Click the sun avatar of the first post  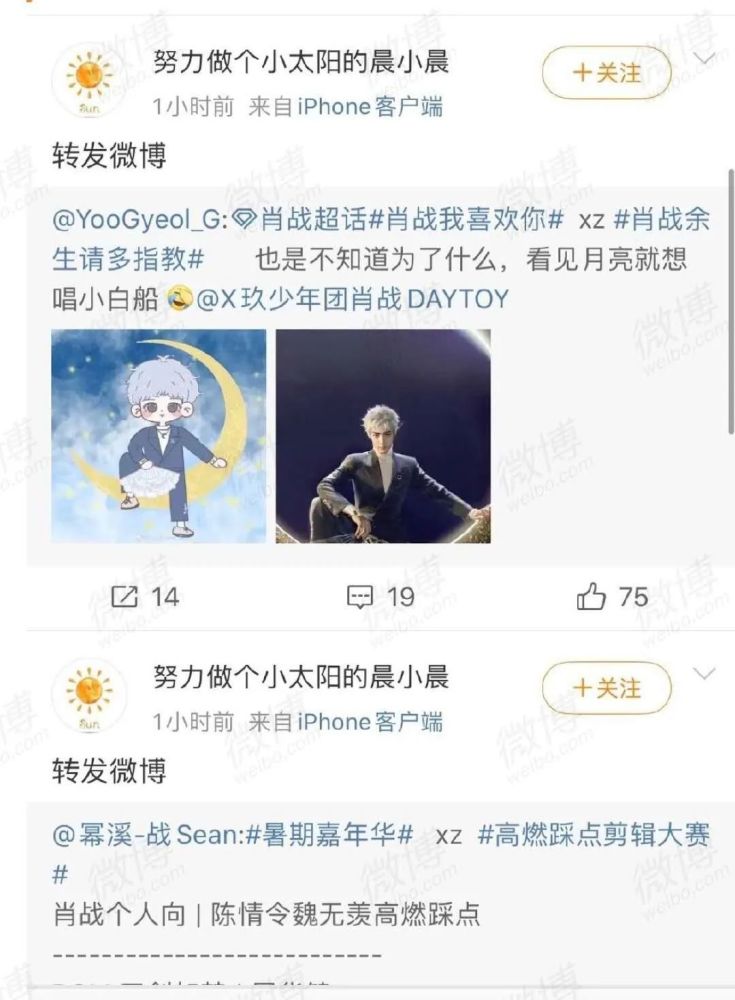(x=89, y=73)
